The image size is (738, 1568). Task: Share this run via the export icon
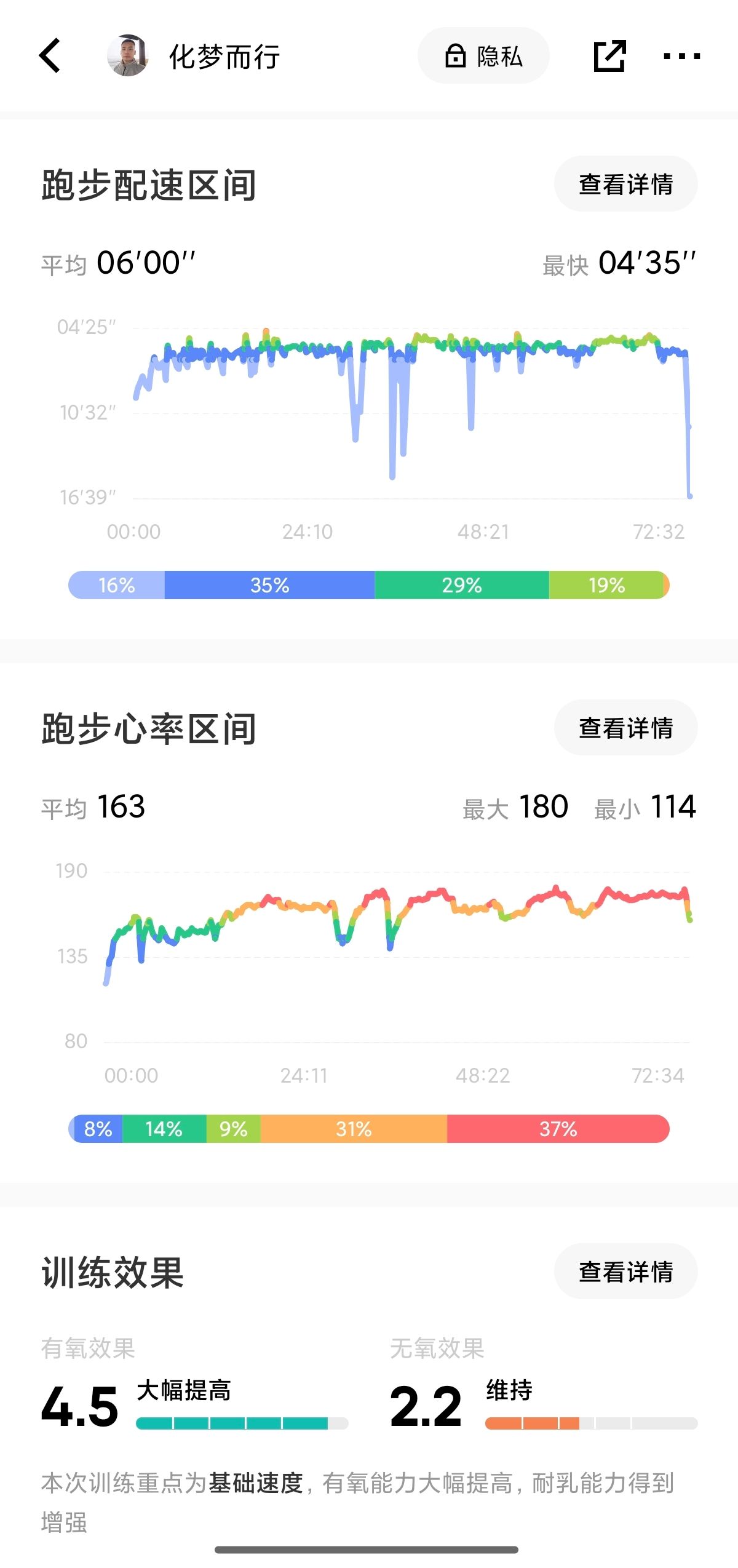[x=609, y=55]
